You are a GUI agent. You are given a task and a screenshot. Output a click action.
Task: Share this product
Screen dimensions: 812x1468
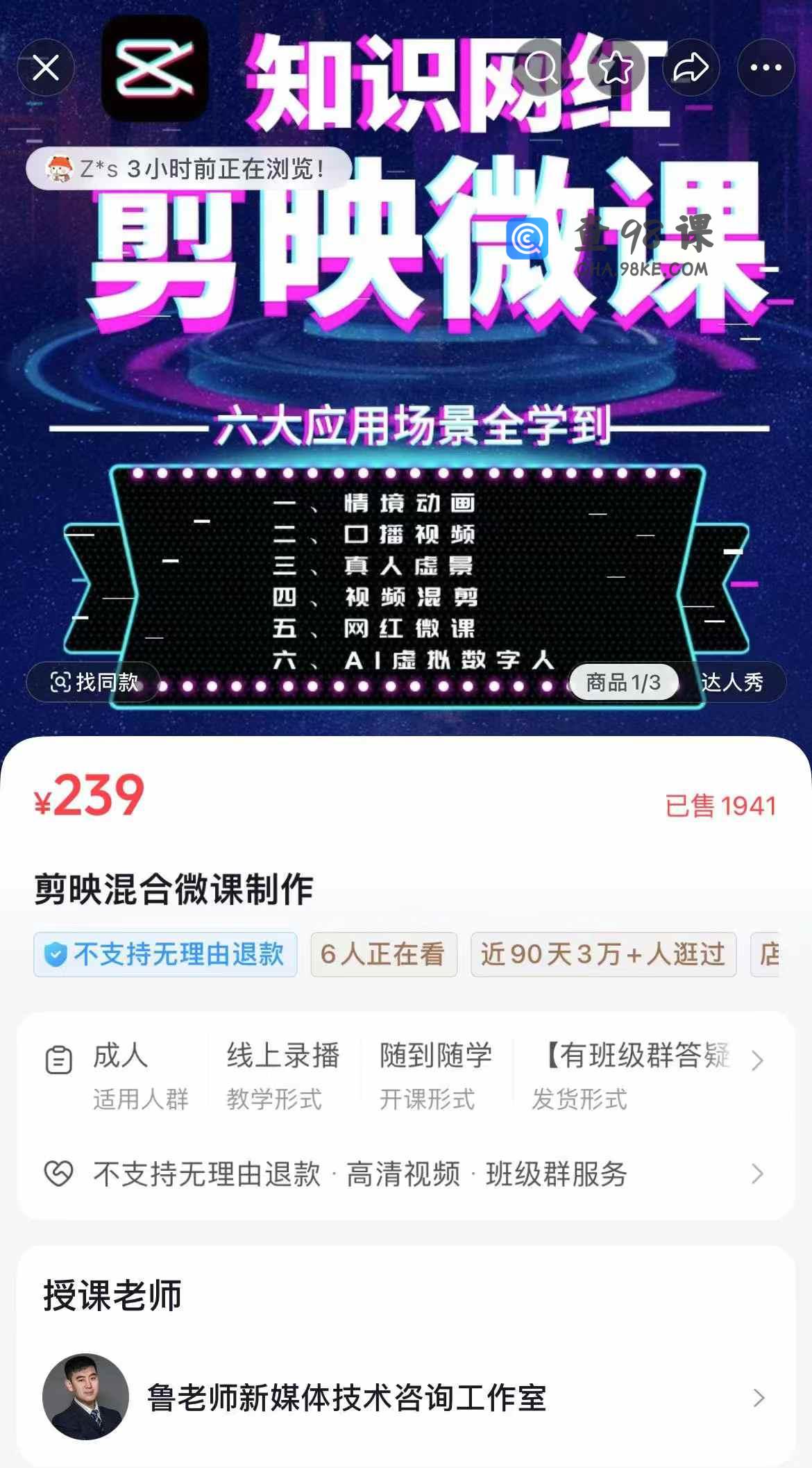click(691, 67)
